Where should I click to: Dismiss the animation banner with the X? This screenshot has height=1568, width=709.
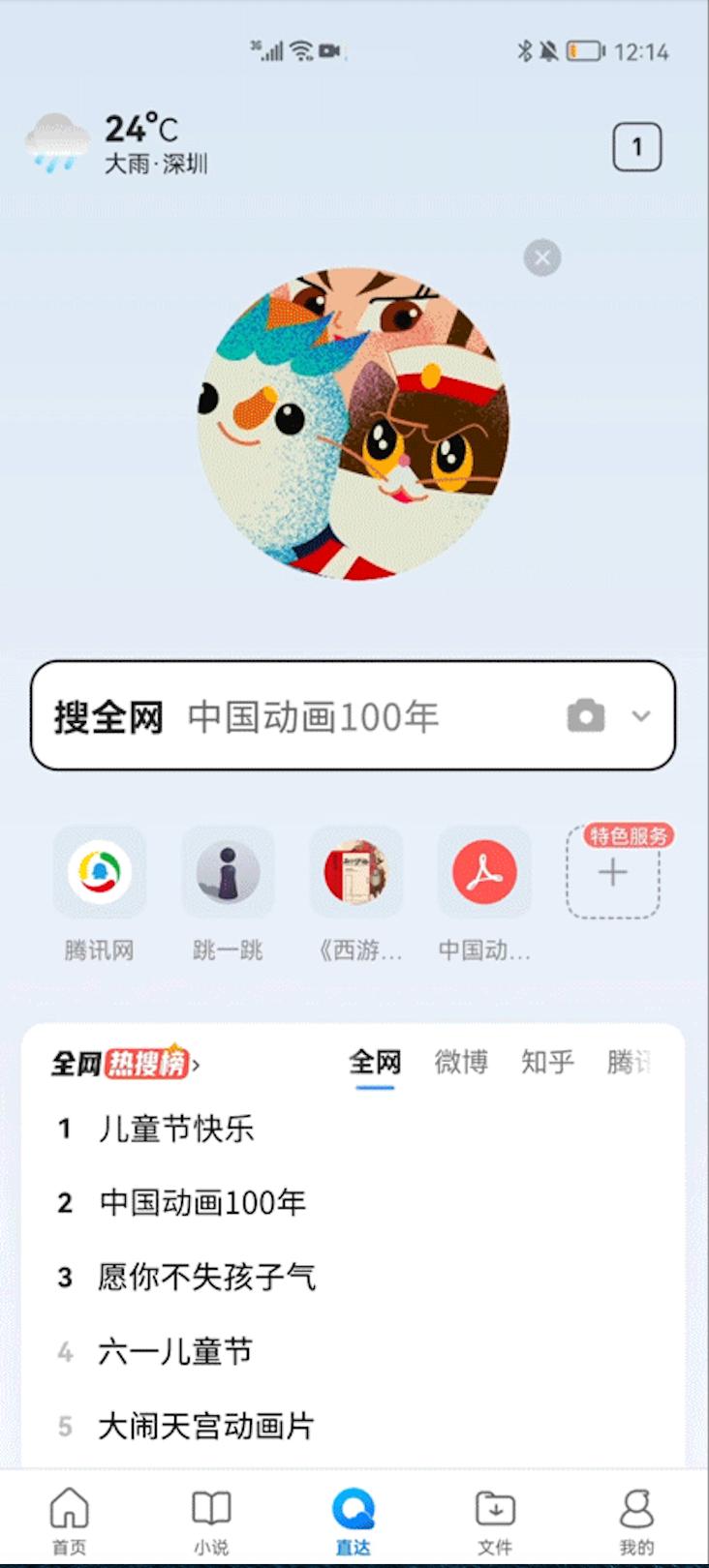coord(541,257)
